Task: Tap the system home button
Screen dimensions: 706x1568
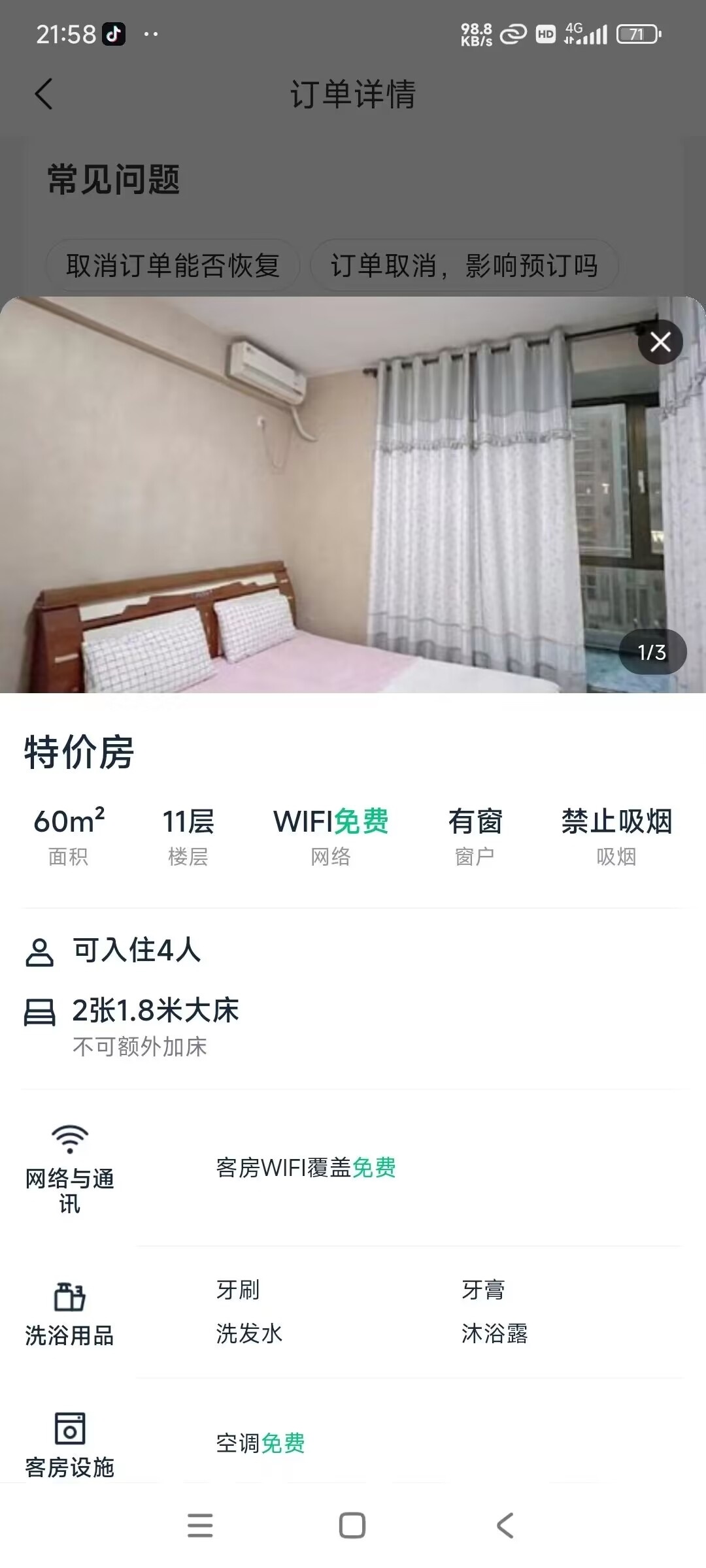Action: (x=352, y=1526)
